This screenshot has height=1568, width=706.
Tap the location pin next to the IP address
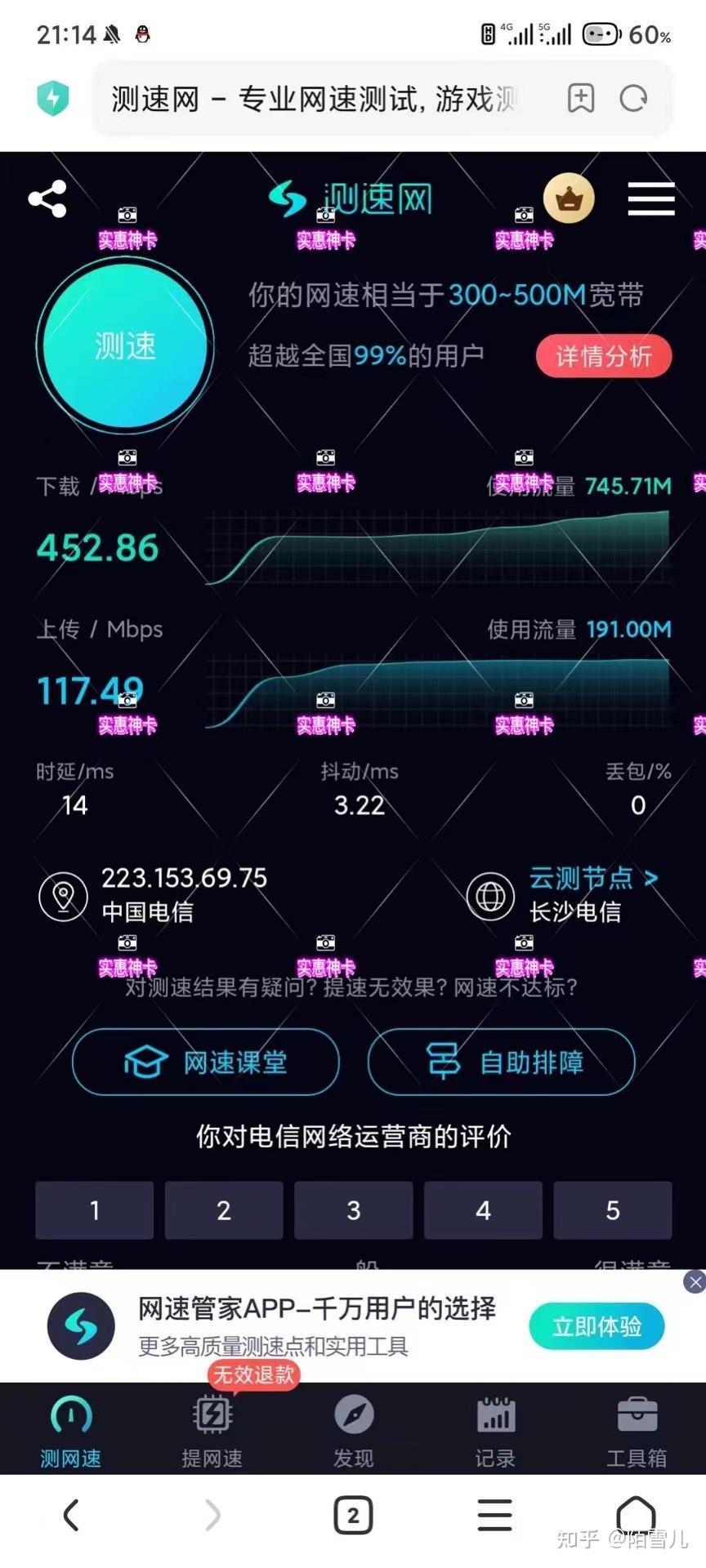(x=63, y=896)
